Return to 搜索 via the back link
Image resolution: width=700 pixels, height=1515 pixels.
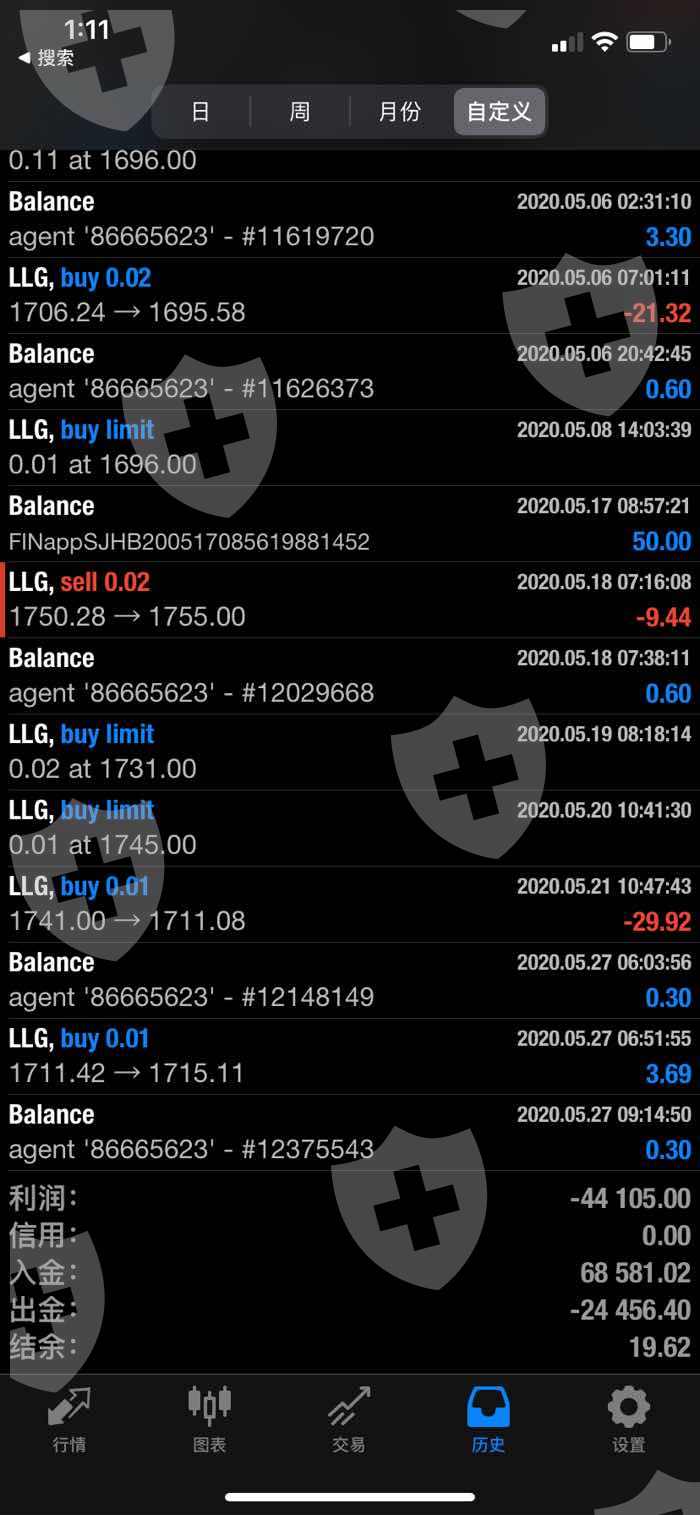pyautogui.click(x=48, y=58)
